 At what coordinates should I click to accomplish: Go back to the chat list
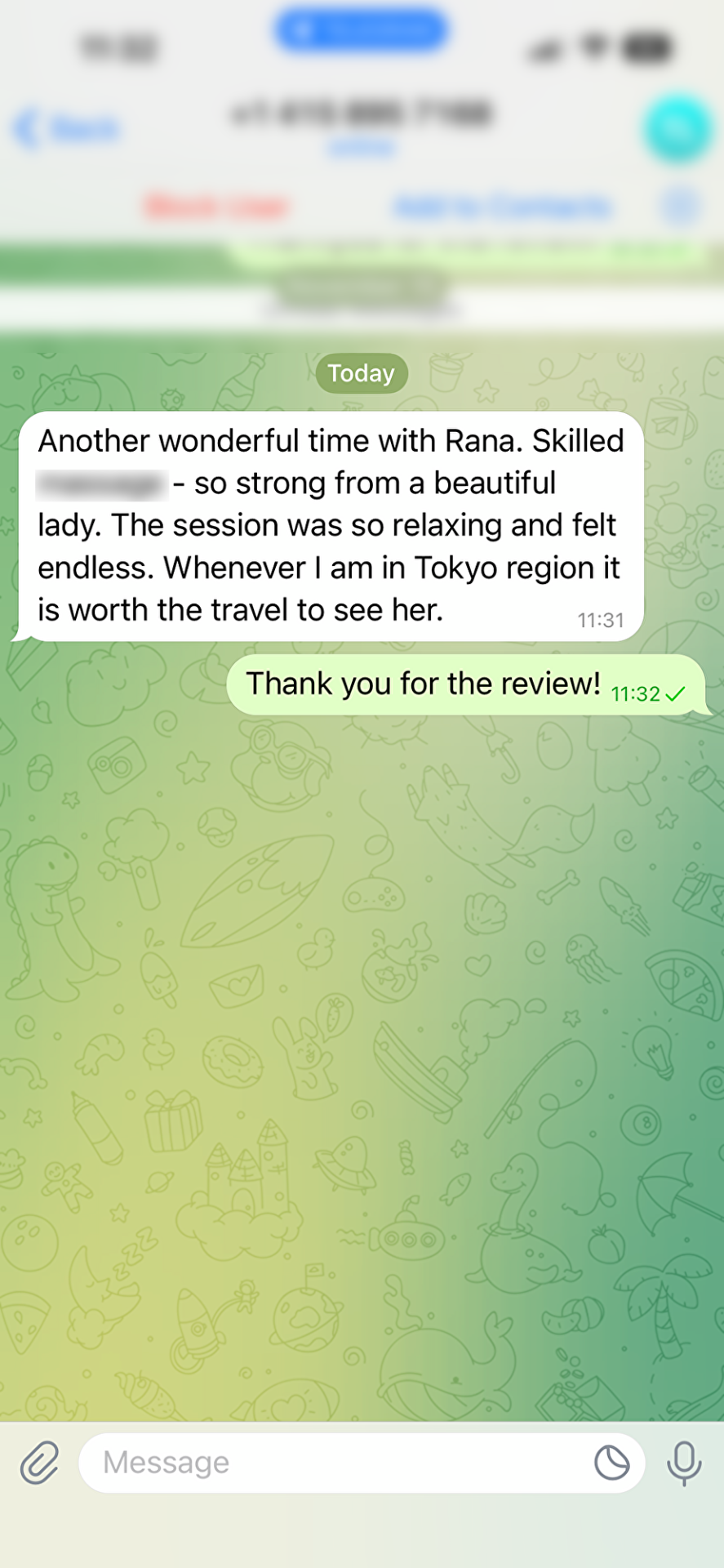pyautogui.click(x=67, y=129)
